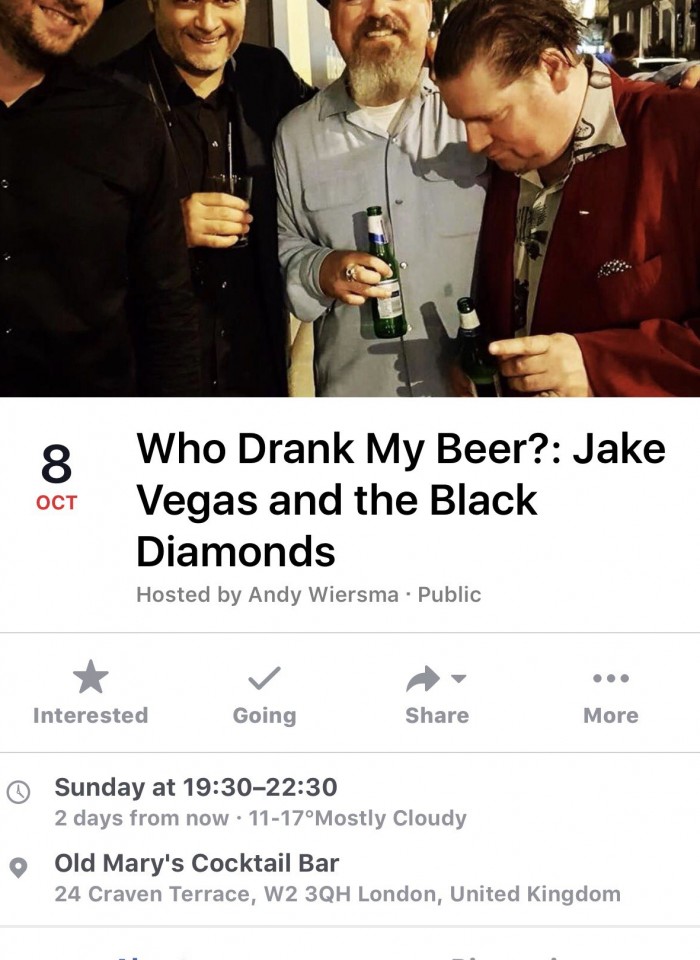This screenshot has width=700, height=960.
Task: Open the More options menu
Action: pyautogui.click(x=610, y=694)
